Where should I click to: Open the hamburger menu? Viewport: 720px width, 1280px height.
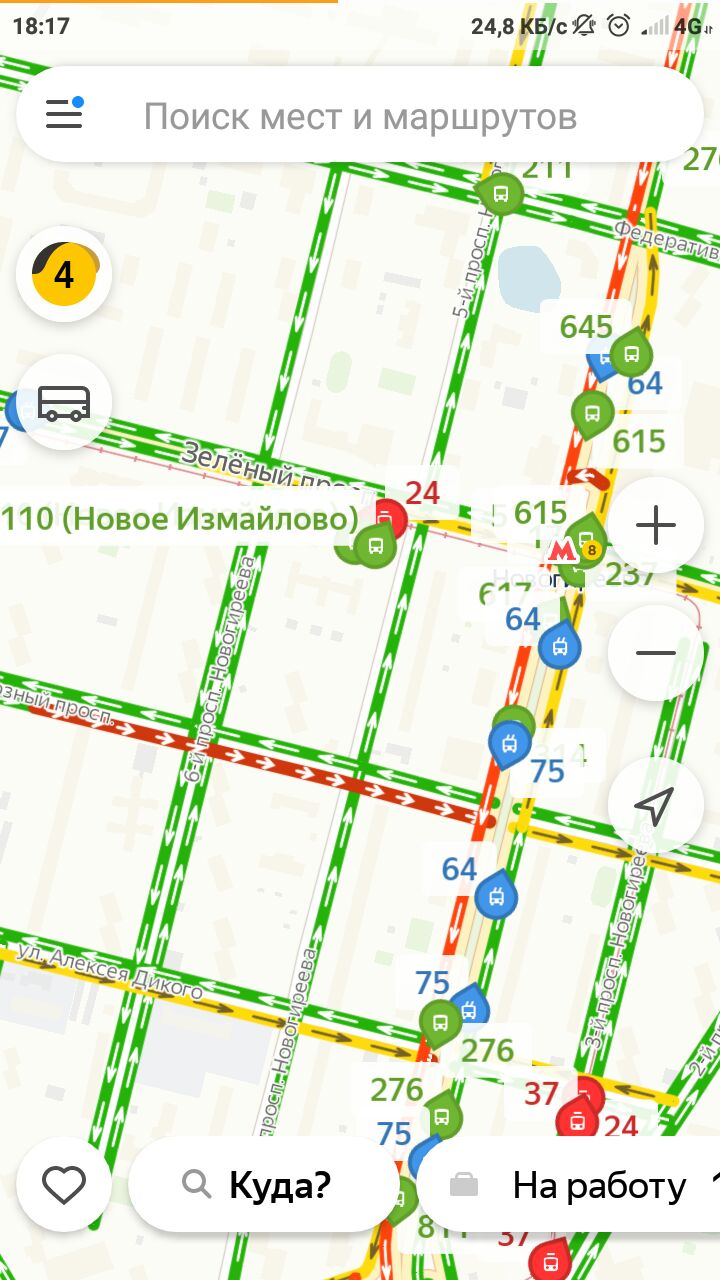coord(64,115)
